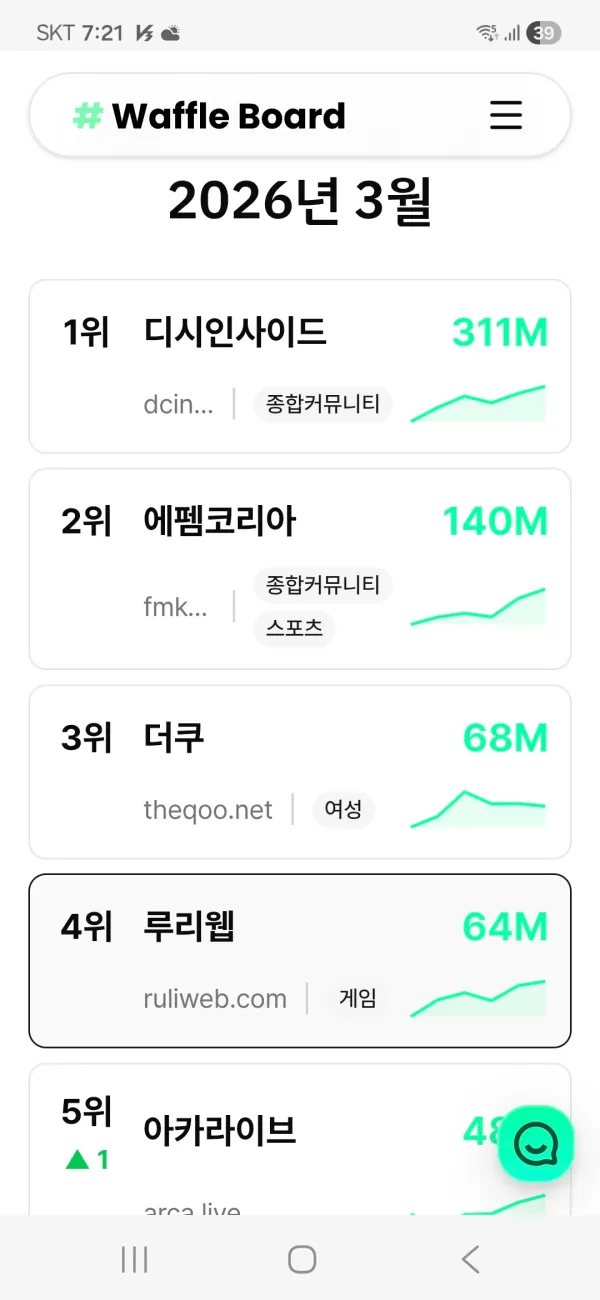The image size is (600, 1300).
Task: Open the 아카라이브 ranking card
Action: (300, 1138)
